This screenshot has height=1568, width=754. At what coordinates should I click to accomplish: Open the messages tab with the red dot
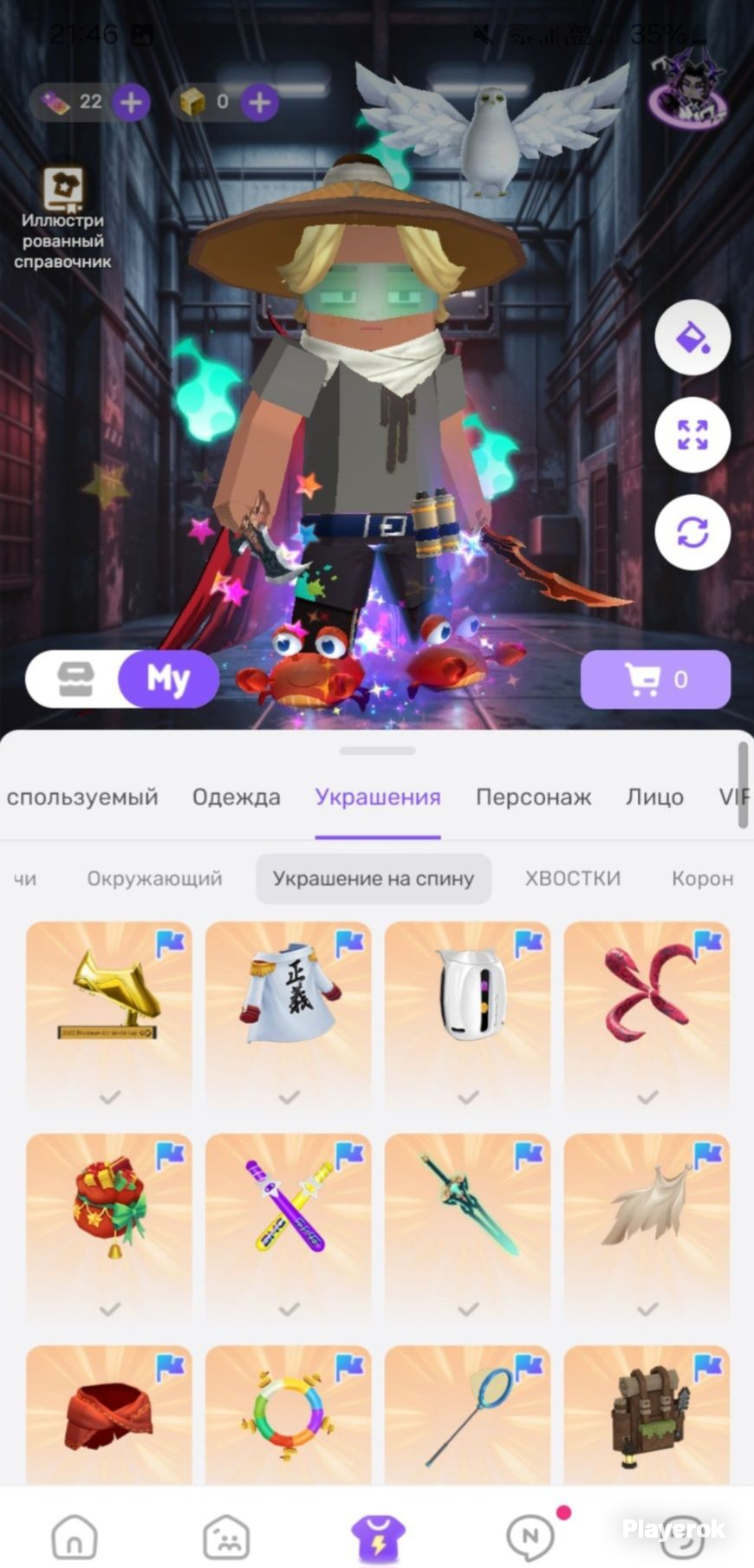(x=530, y=1535)
